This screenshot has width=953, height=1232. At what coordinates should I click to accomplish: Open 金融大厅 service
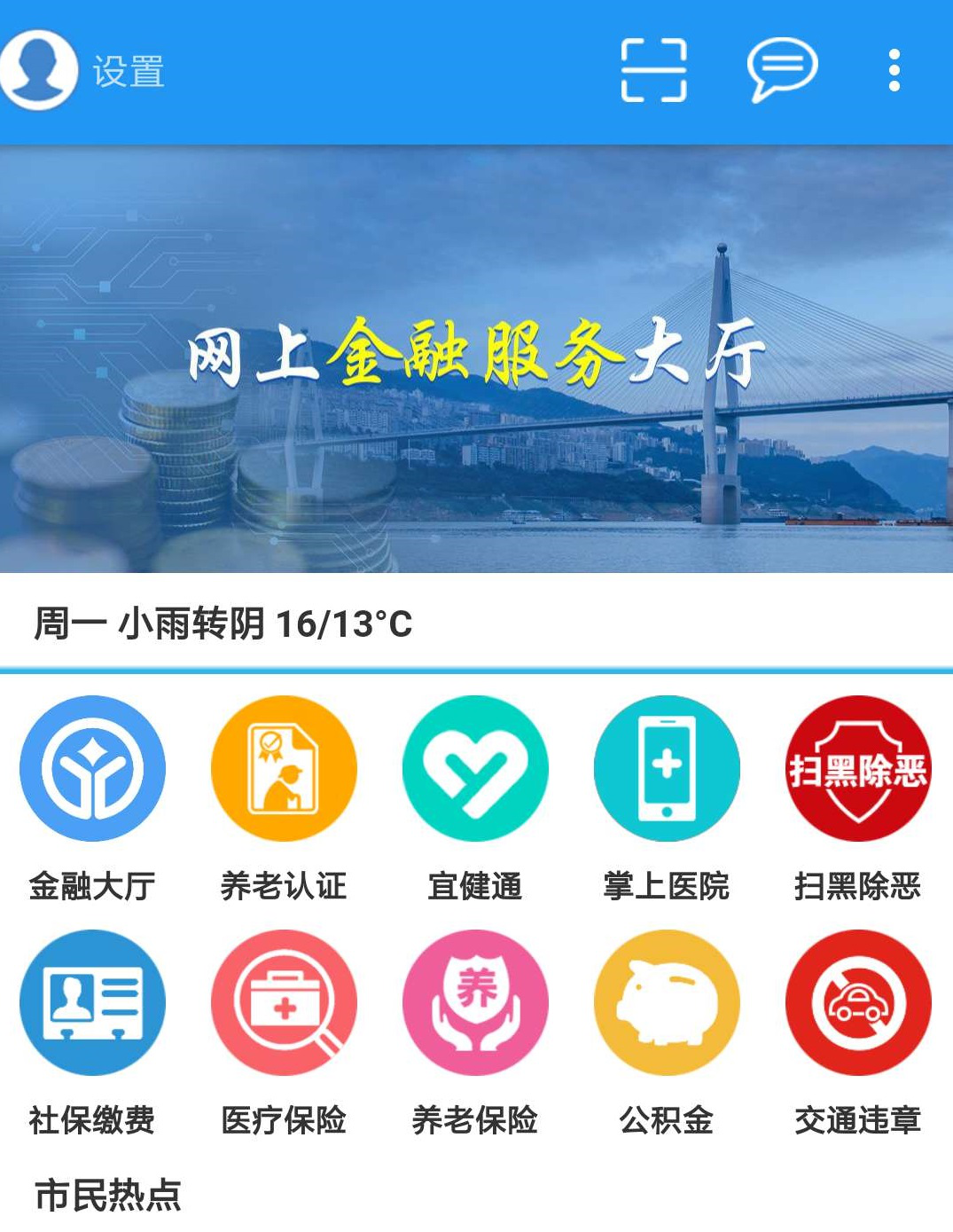click(92, 768)
